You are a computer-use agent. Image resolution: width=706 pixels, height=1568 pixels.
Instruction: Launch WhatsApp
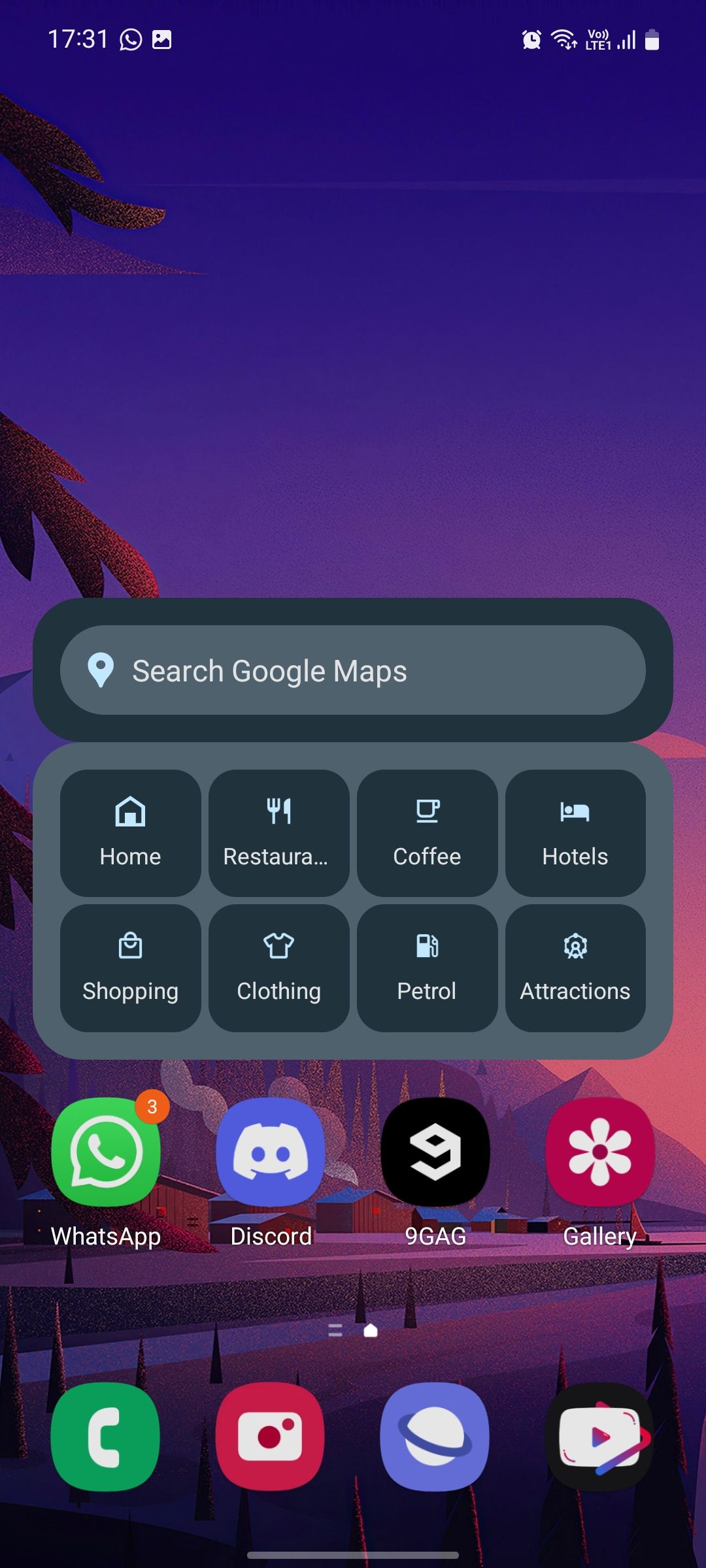(x=106, y=1152)
